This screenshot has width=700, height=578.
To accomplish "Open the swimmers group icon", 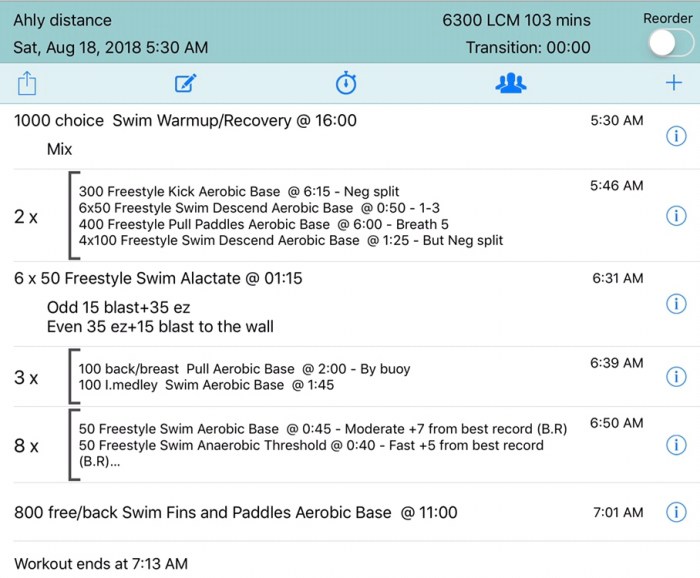I will 510,84.
